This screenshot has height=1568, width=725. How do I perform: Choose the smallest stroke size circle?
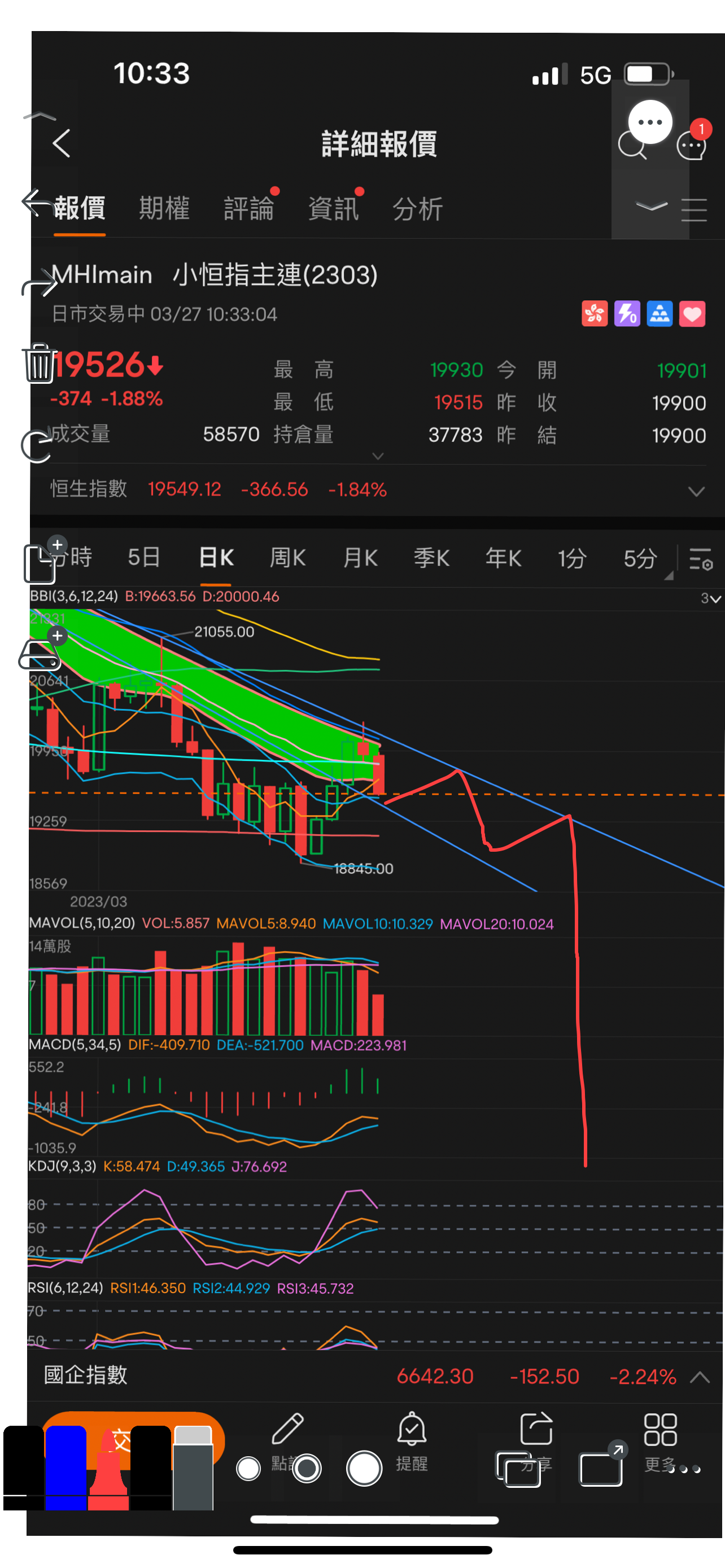pos(248,1468)
